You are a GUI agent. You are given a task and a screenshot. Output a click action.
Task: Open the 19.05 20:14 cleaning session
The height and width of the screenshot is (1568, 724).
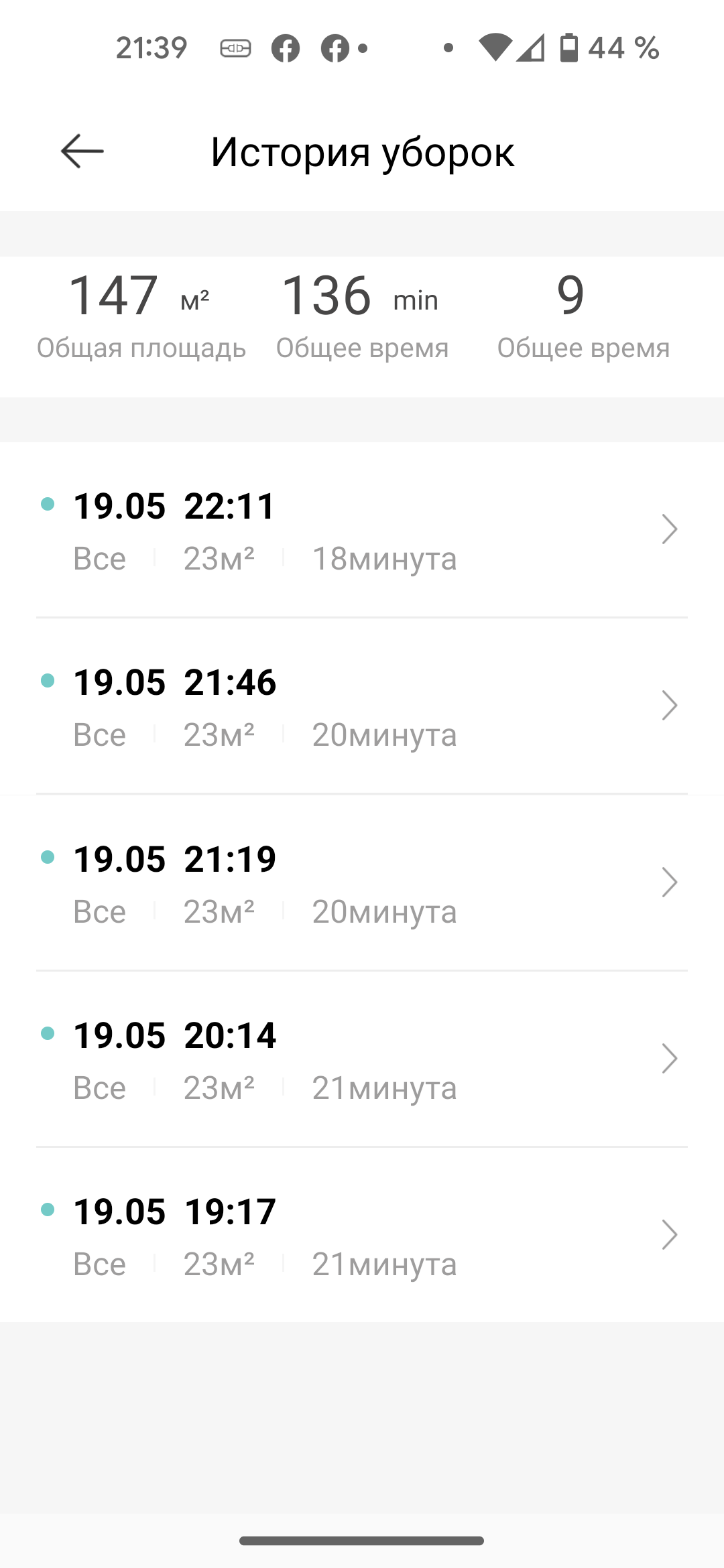pyautogui.click(x=362, y=1059)
